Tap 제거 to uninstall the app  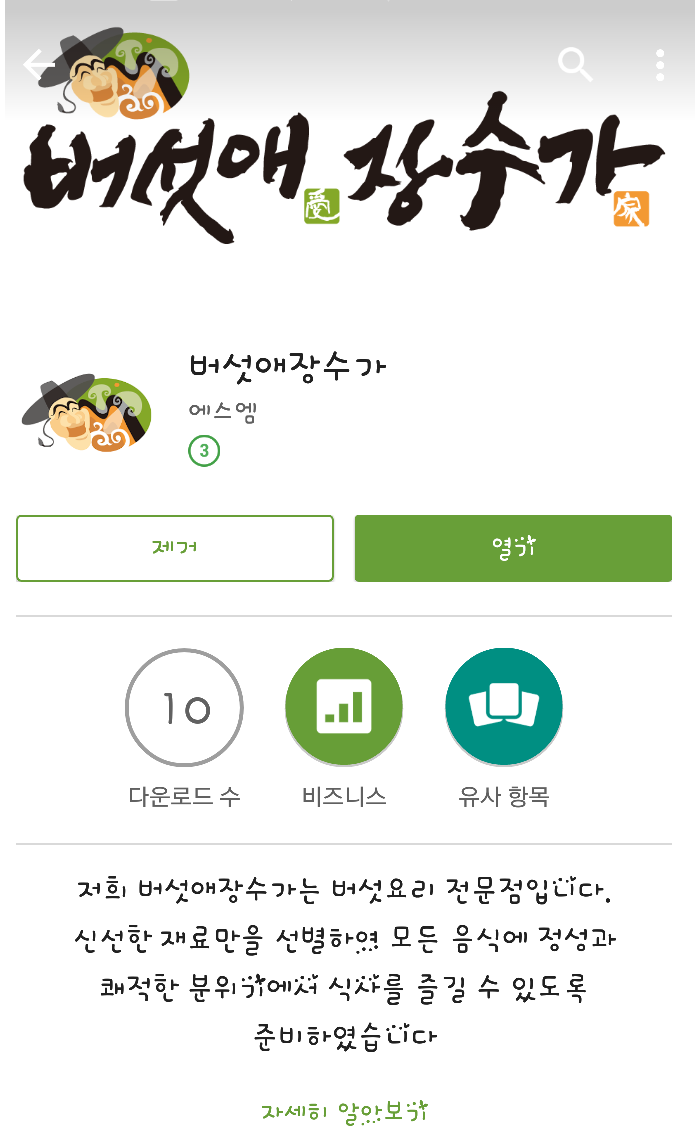click(x=175, y=548)
